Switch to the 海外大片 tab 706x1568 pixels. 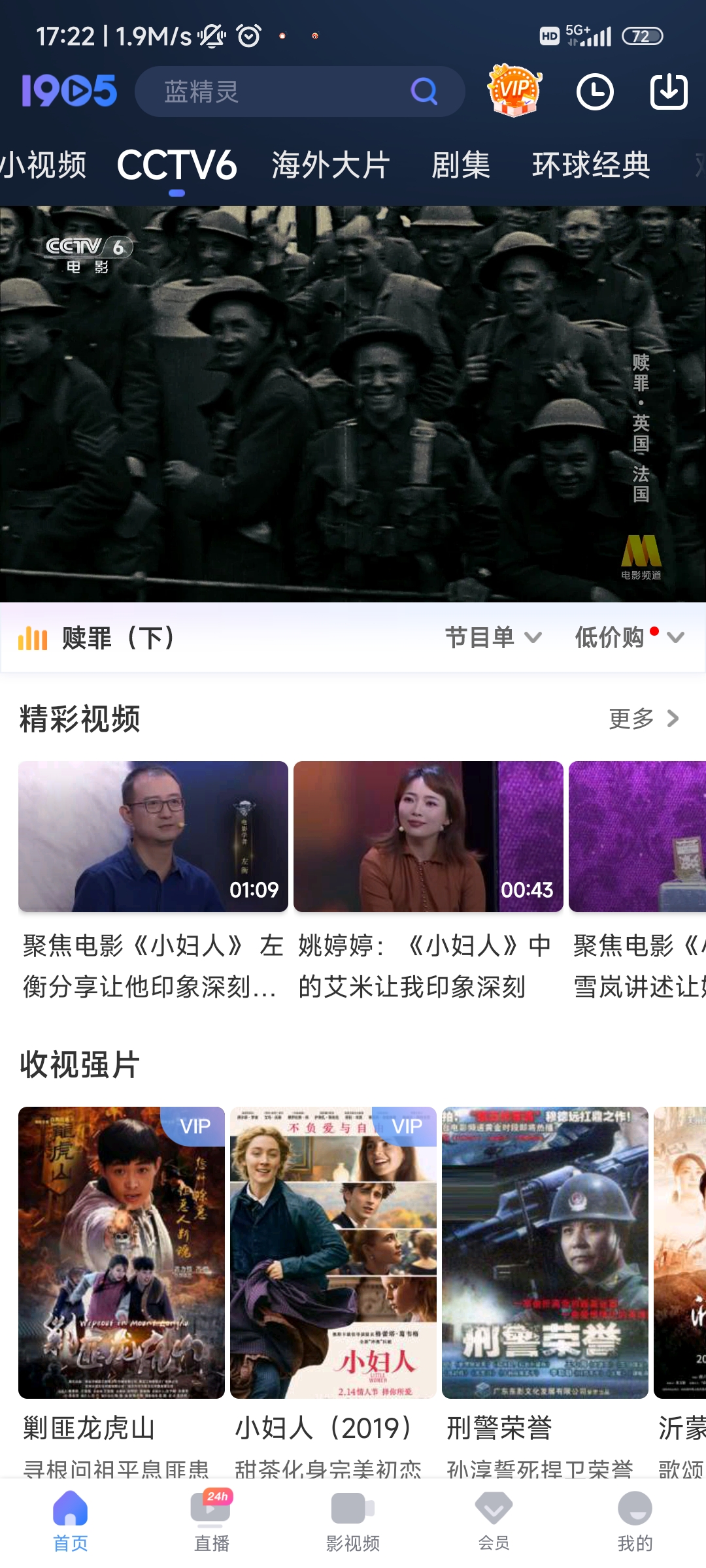pyautogui.click(x=331, y=165)
